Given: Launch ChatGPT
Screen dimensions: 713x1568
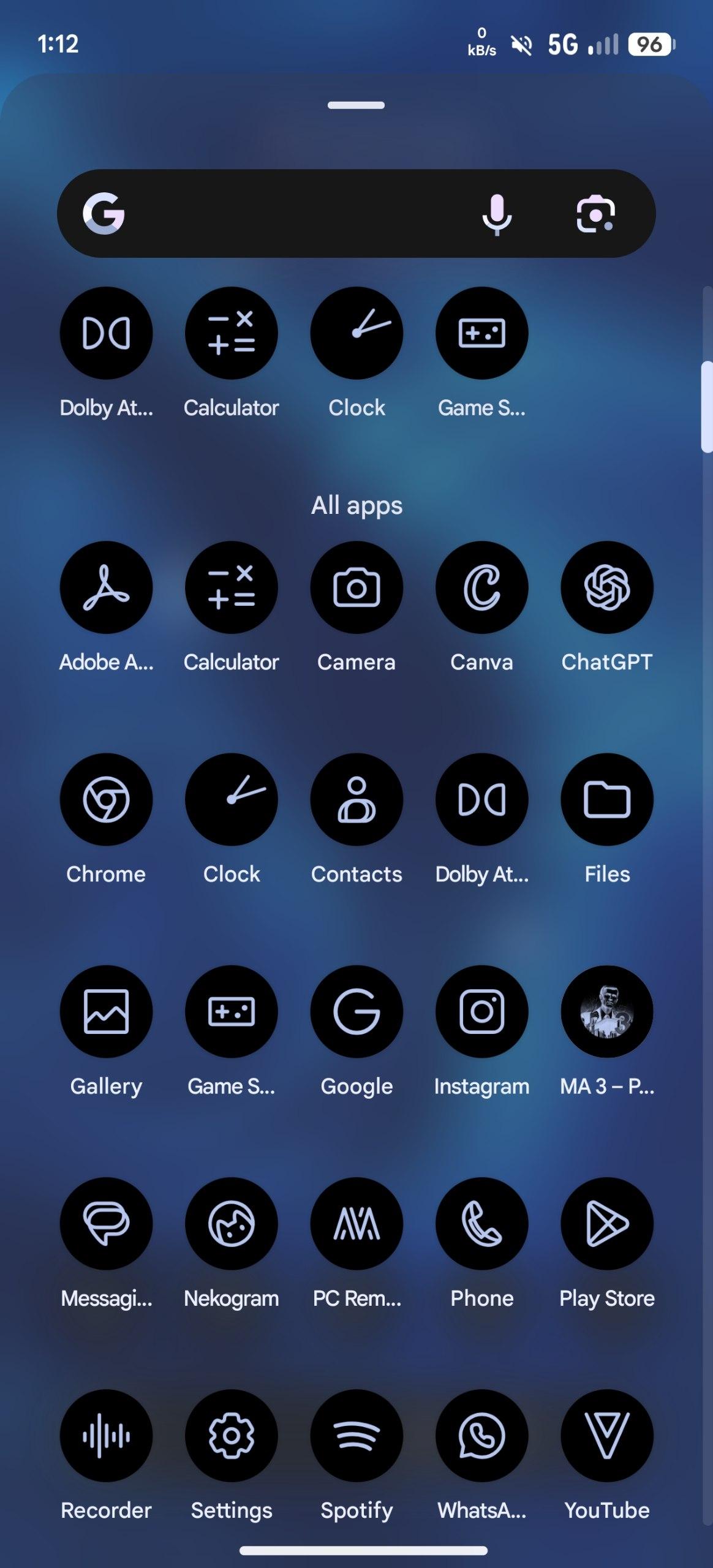Looking at the screenshot, I should [607, 587].
